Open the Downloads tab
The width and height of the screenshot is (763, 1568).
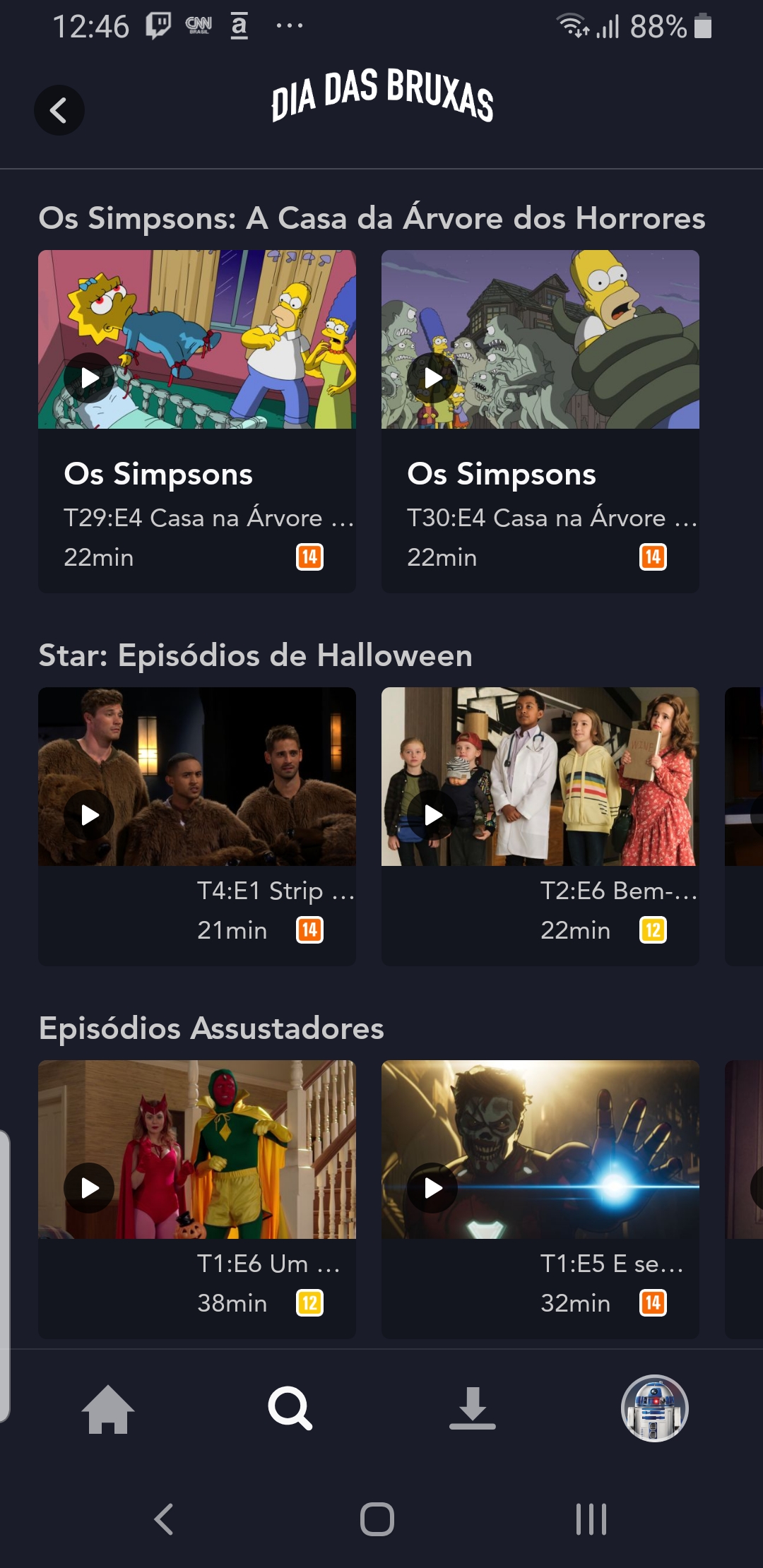coord(472,1409)
